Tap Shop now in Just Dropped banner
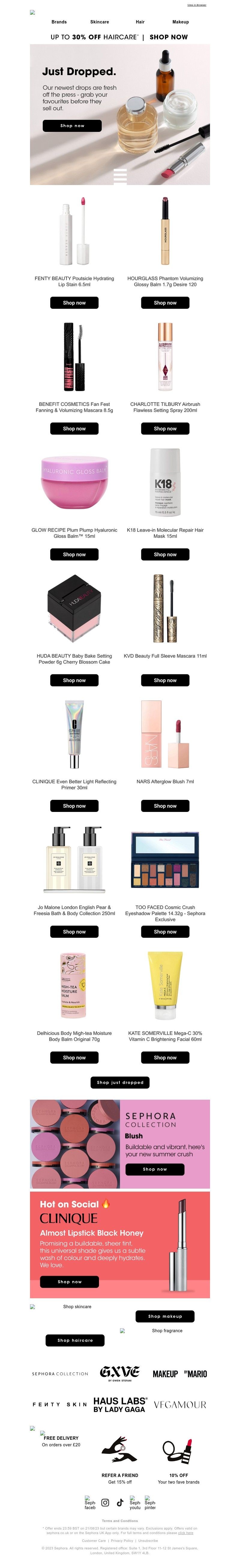The width and height of the screenshot is (240, 1568). click(x=72, y=126)
